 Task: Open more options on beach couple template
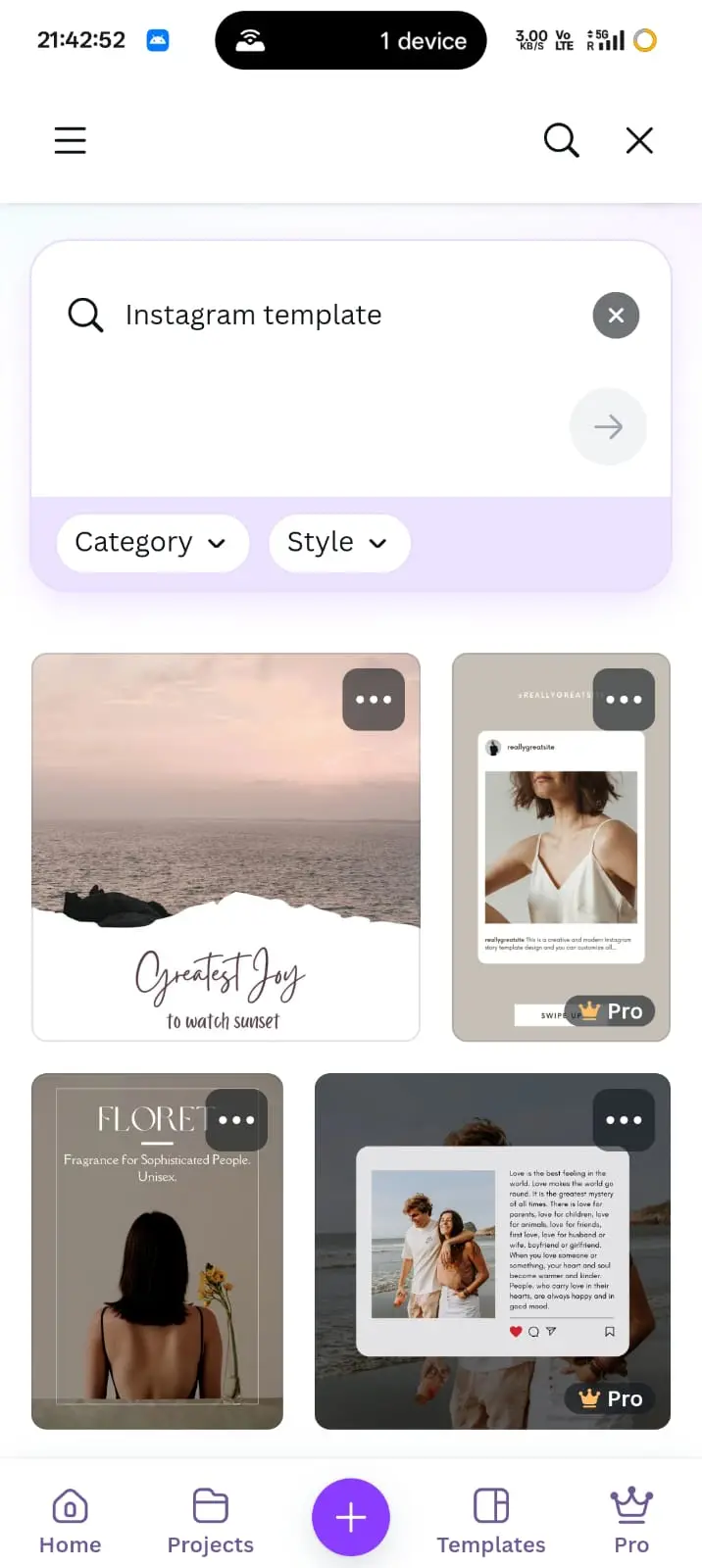pyautogui.click(x=624, y=1119)
